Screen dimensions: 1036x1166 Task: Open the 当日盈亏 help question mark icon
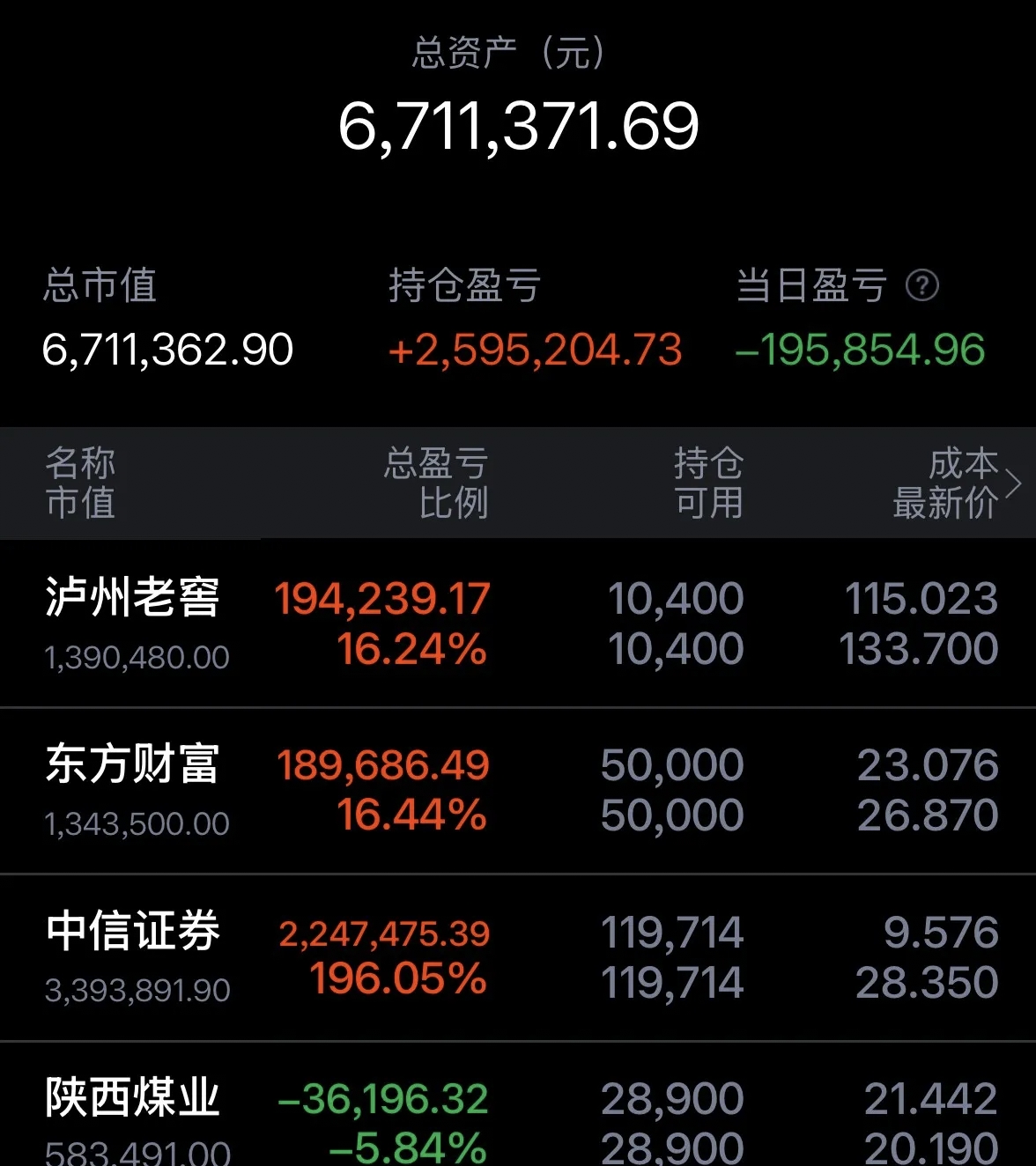point(921,284)
